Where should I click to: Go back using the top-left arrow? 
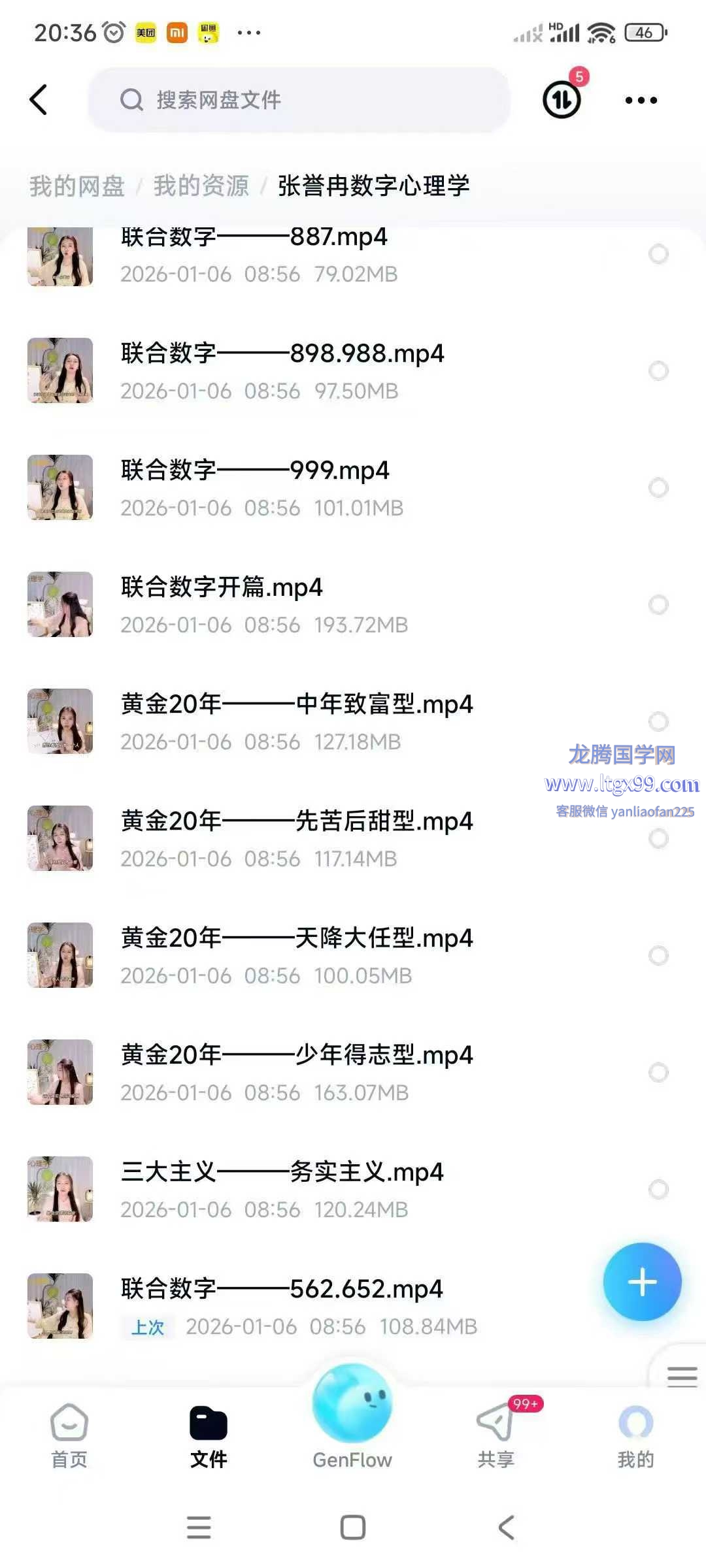click(39, 100)
